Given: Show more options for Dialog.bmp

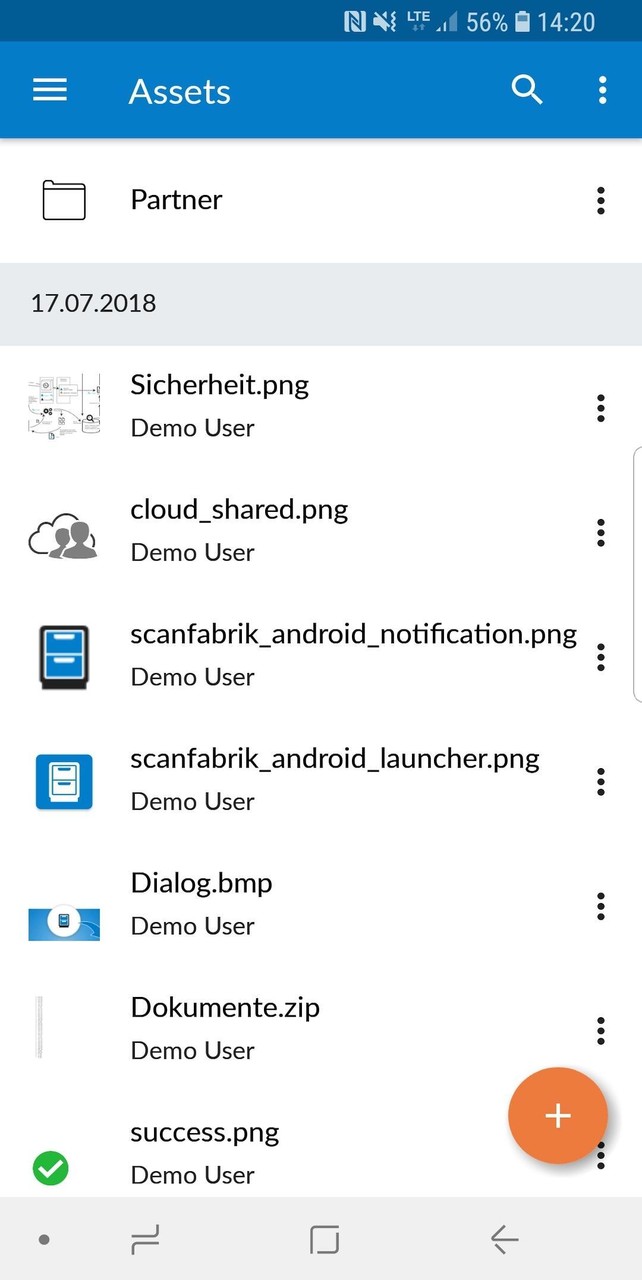Looking at the screenshot, I should click(x=601, y=906).
